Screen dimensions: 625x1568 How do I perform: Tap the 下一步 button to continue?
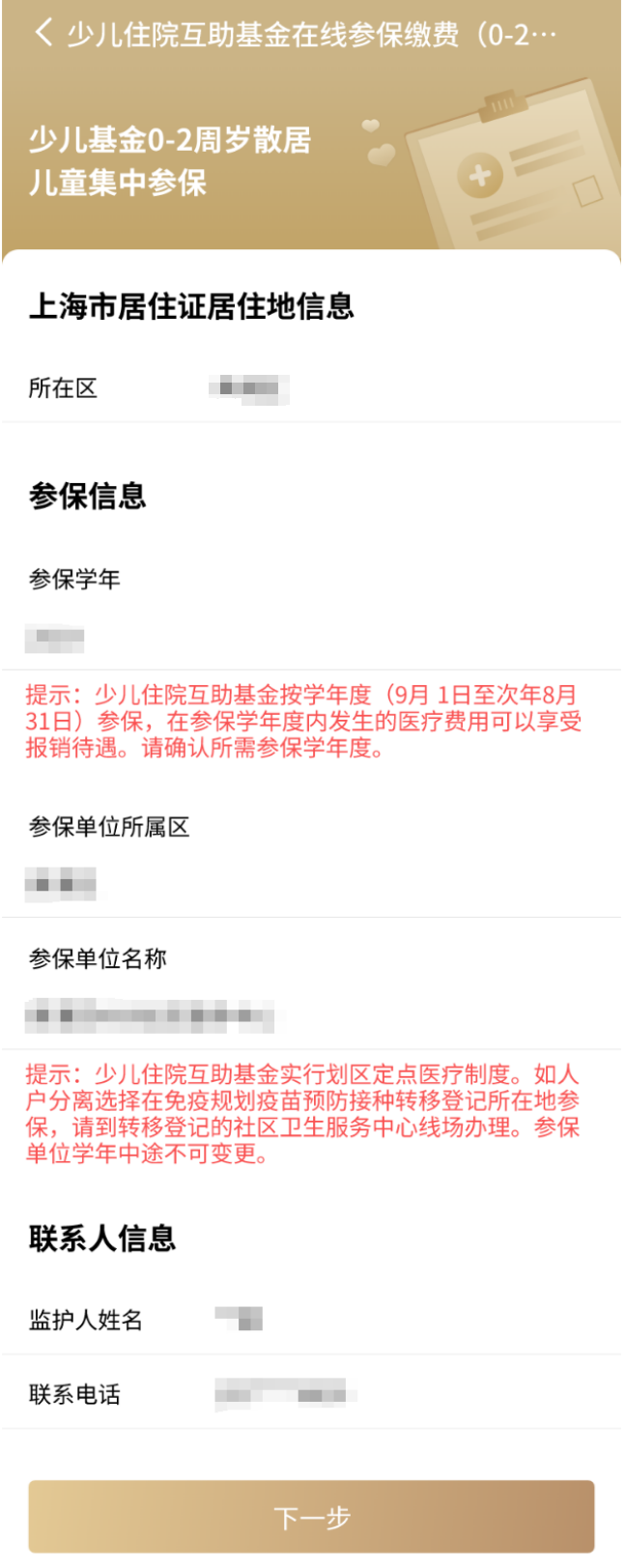(311, 1516)
